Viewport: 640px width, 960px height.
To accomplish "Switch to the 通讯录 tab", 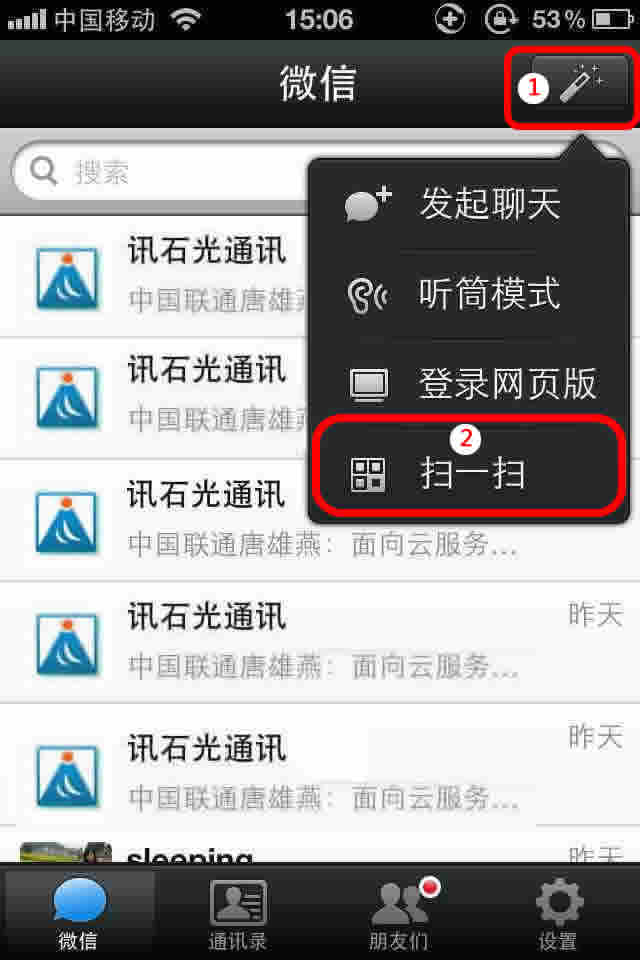I will click(238, 914).
